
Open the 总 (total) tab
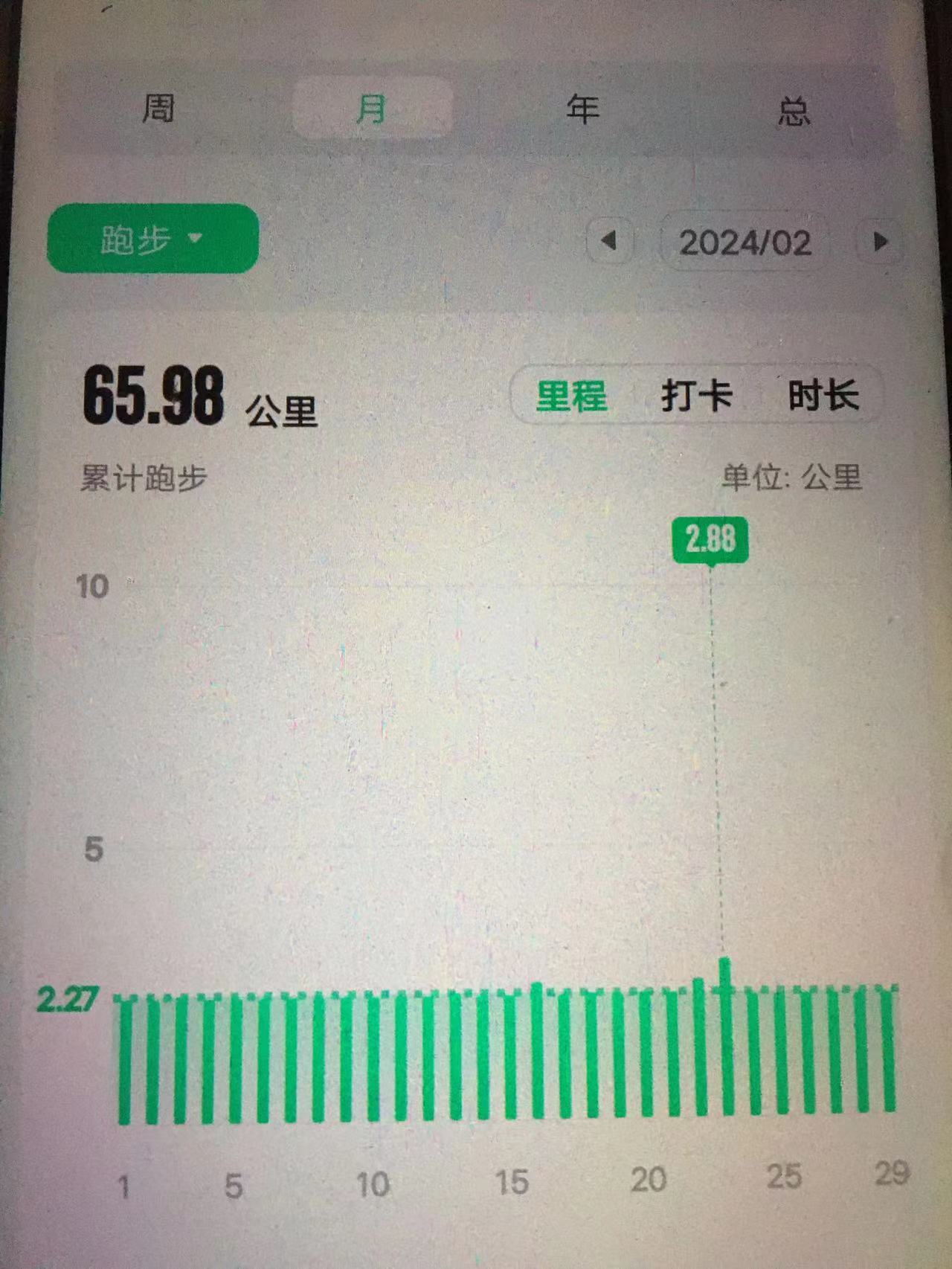click(794, 112)
